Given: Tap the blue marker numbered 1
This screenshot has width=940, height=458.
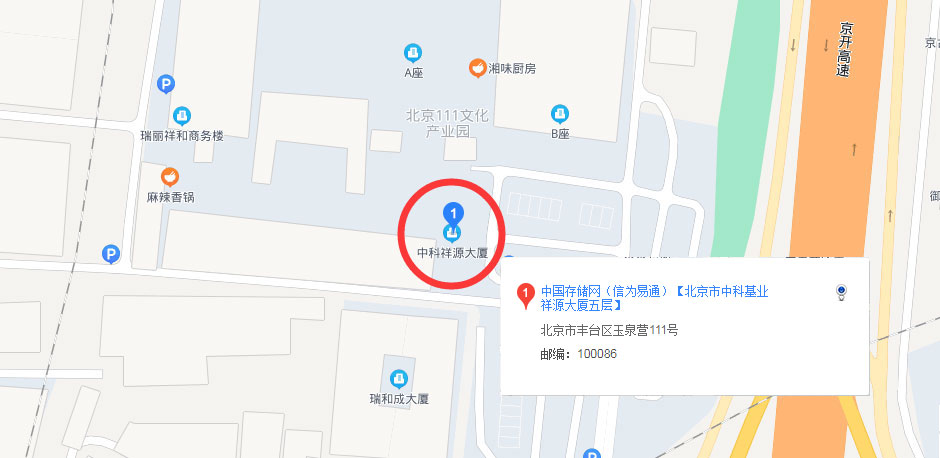Looking at the screenshot, I should pos(453,213).
